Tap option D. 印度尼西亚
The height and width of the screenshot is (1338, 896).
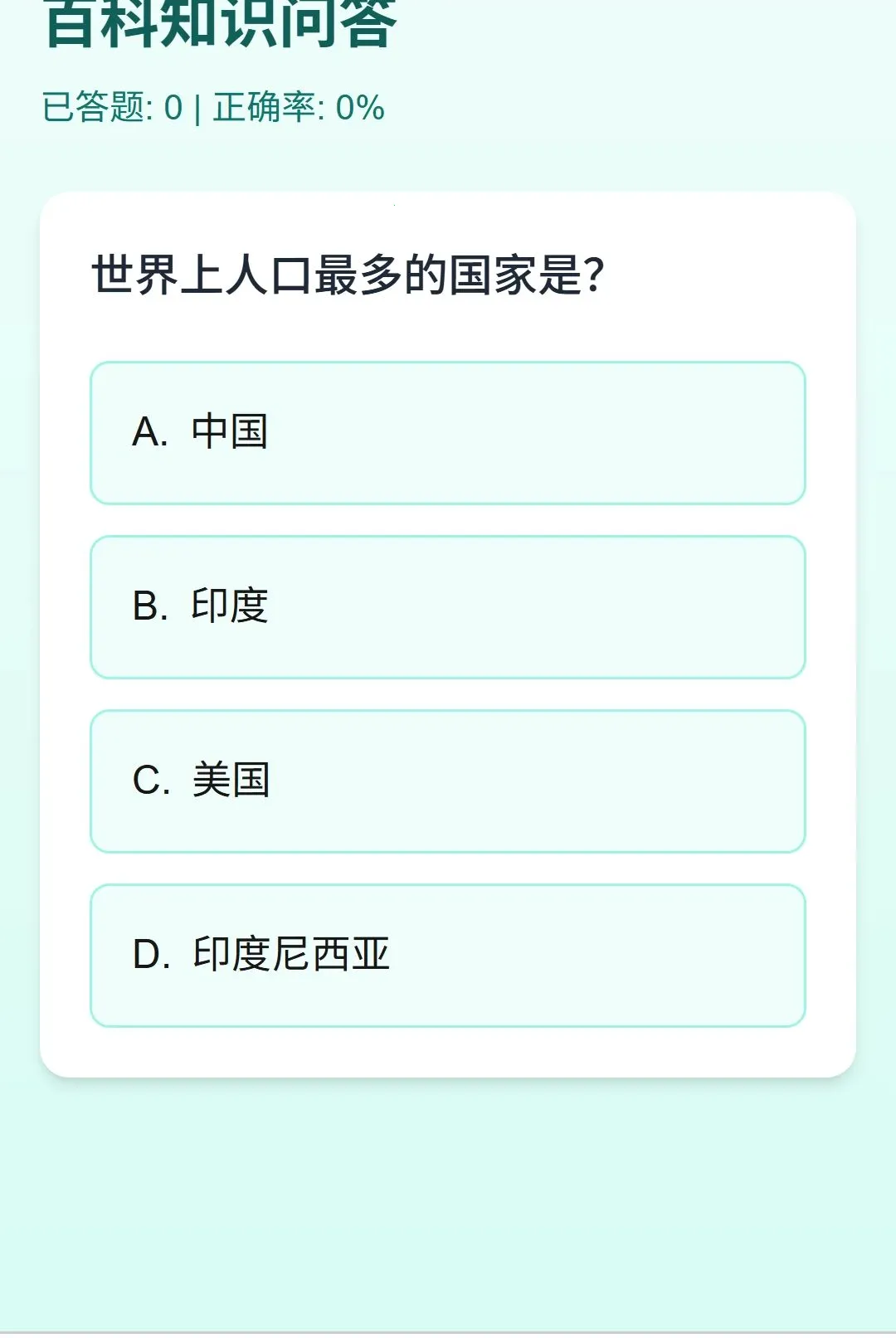point(448,956)
